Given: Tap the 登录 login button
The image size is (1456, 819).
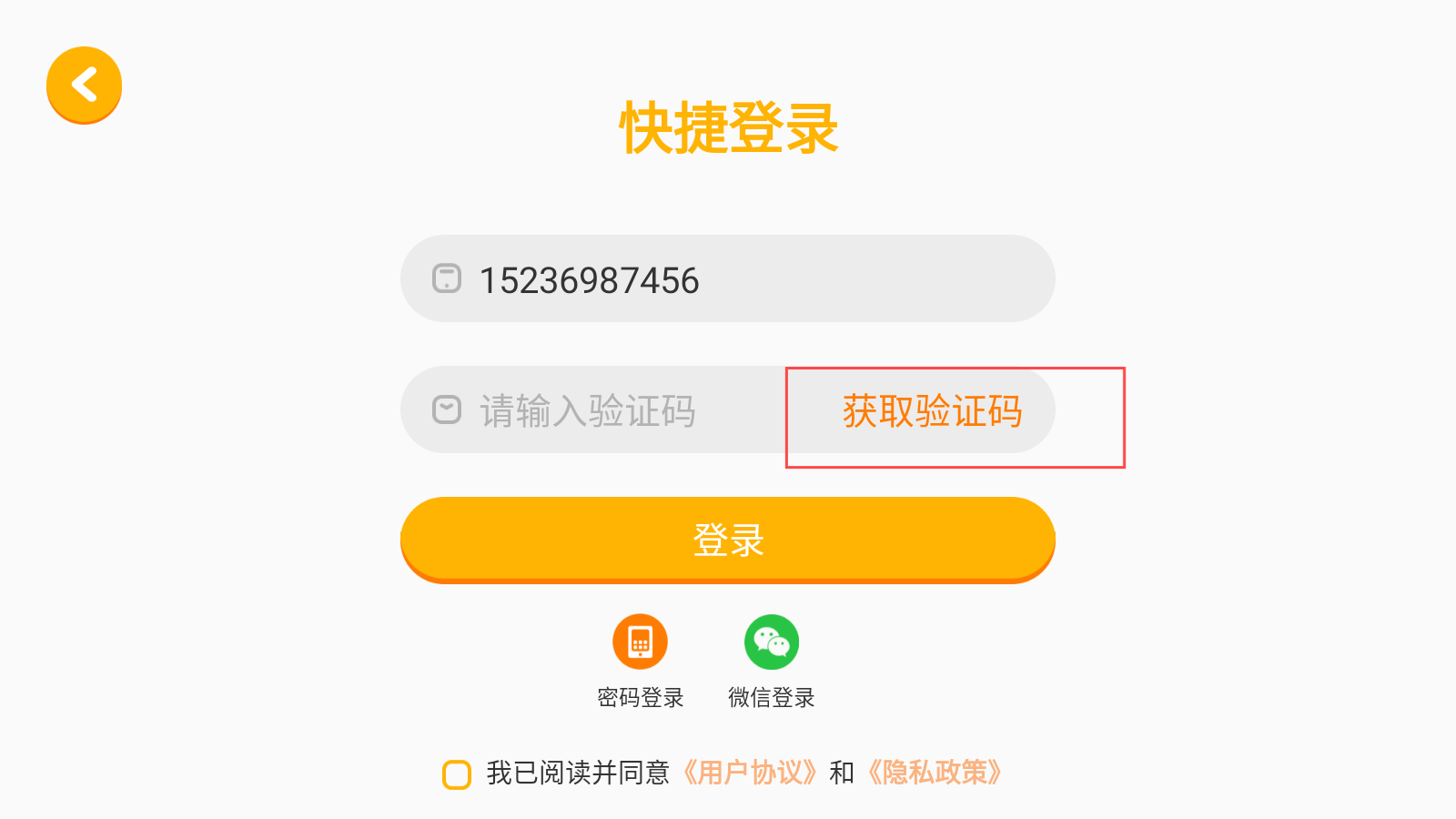Looking at the screenshot, I should (728, 539).
